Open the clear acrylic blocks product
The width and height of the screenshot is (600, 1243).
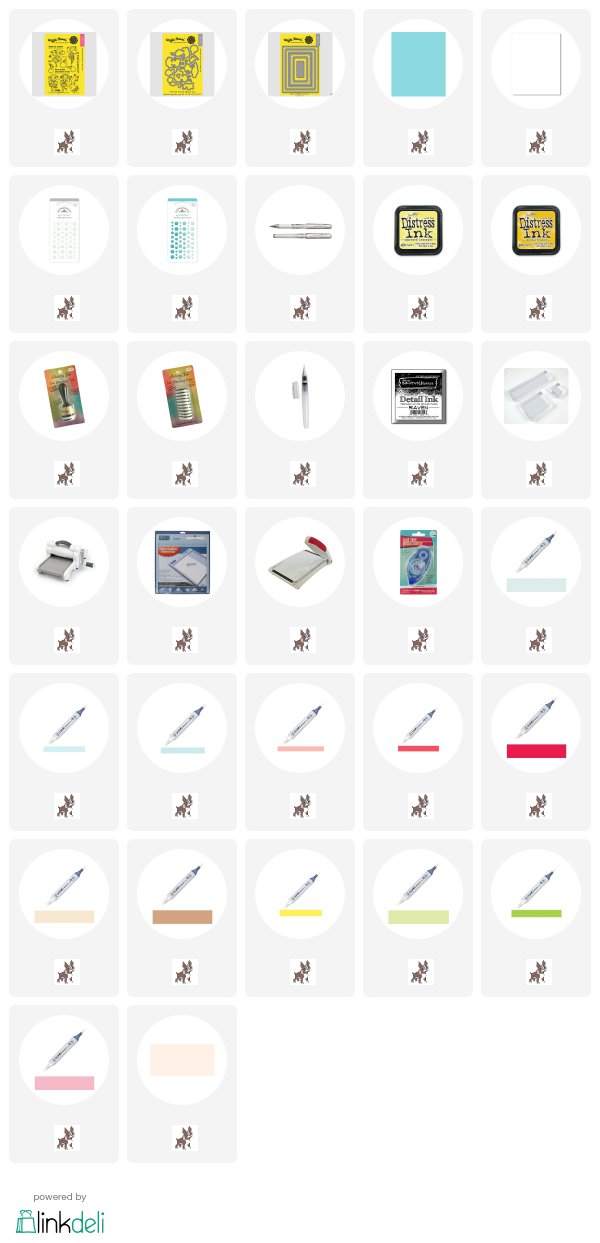(536, 396)
